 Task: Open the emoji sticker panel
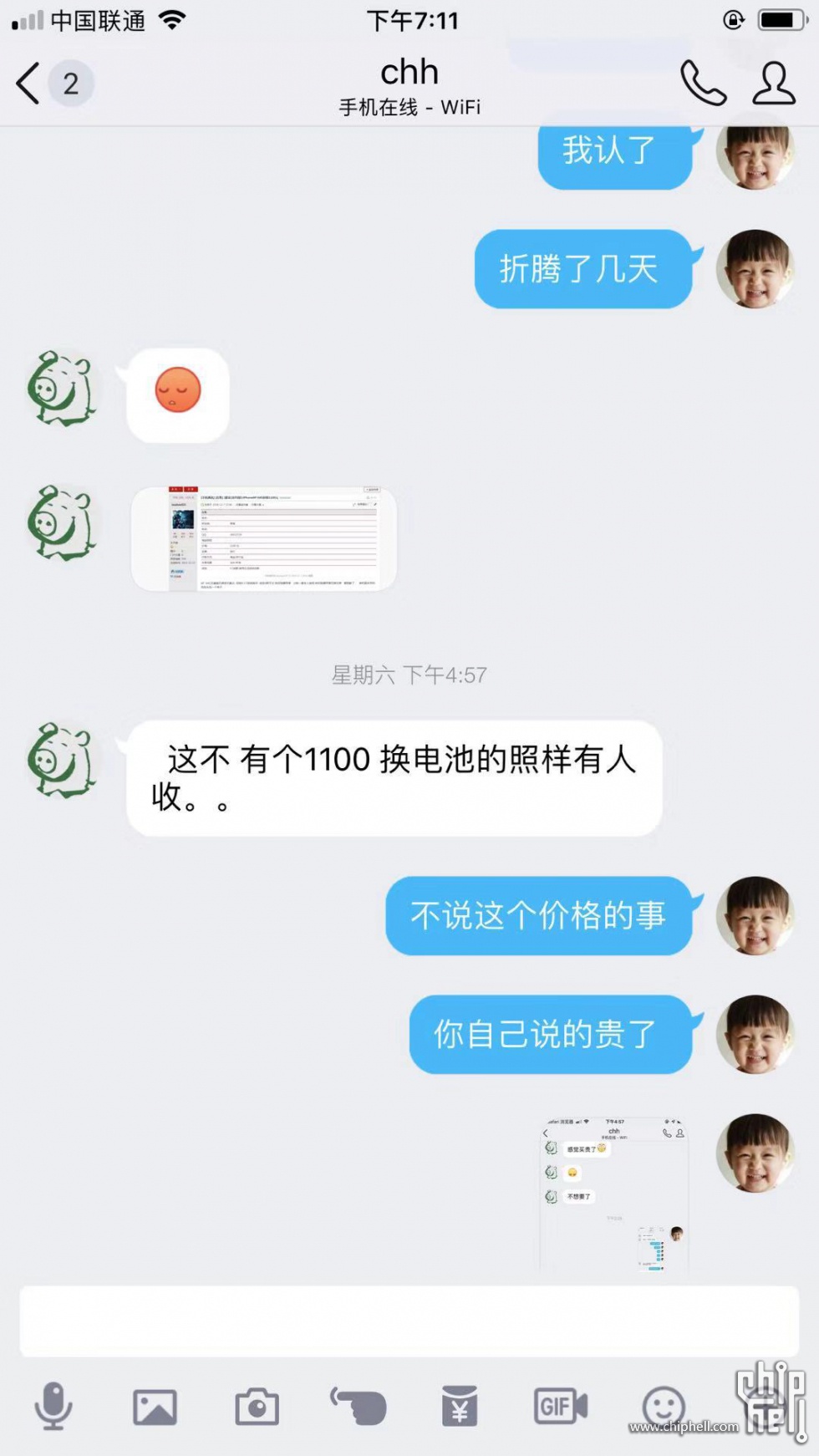(664, 1407)
